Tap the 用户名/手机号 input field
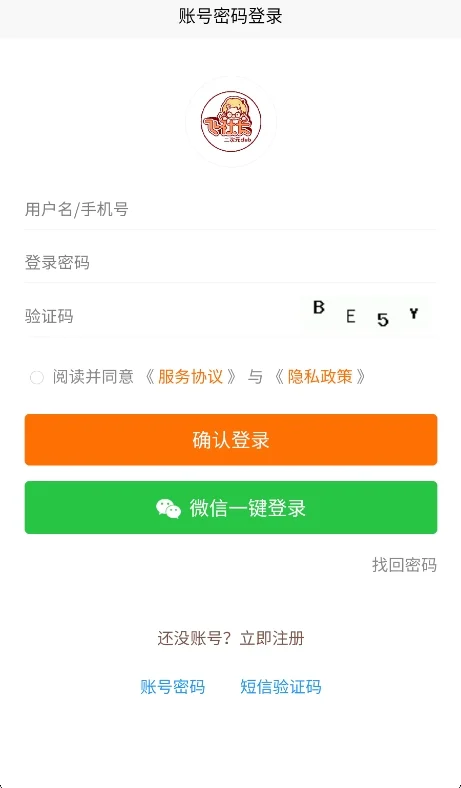Screen dimensions: 461x788 tap(230, 209)
